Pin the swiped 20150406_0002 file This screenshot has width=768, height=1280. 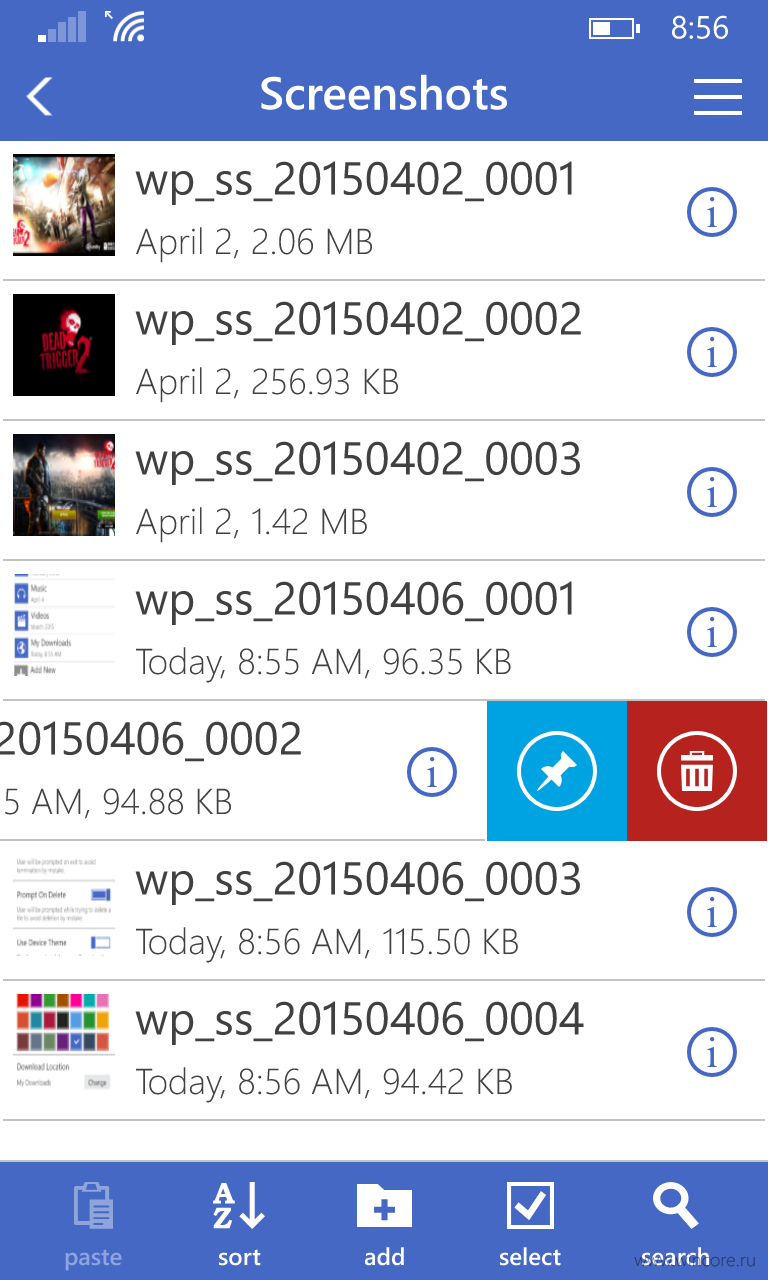coord(557,771)
